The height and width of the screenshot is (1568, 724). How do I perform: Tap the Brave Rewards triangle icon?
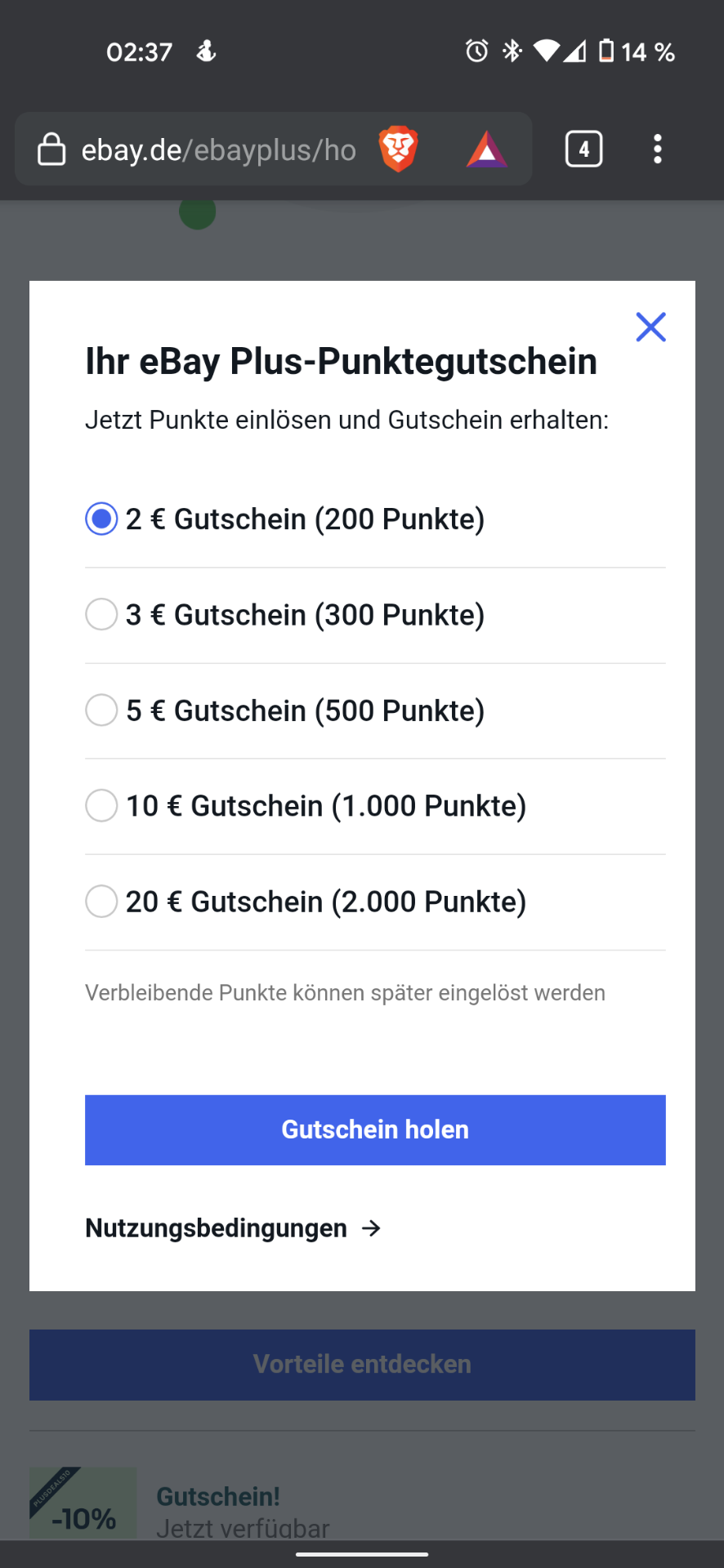click(x=486, y=149)
